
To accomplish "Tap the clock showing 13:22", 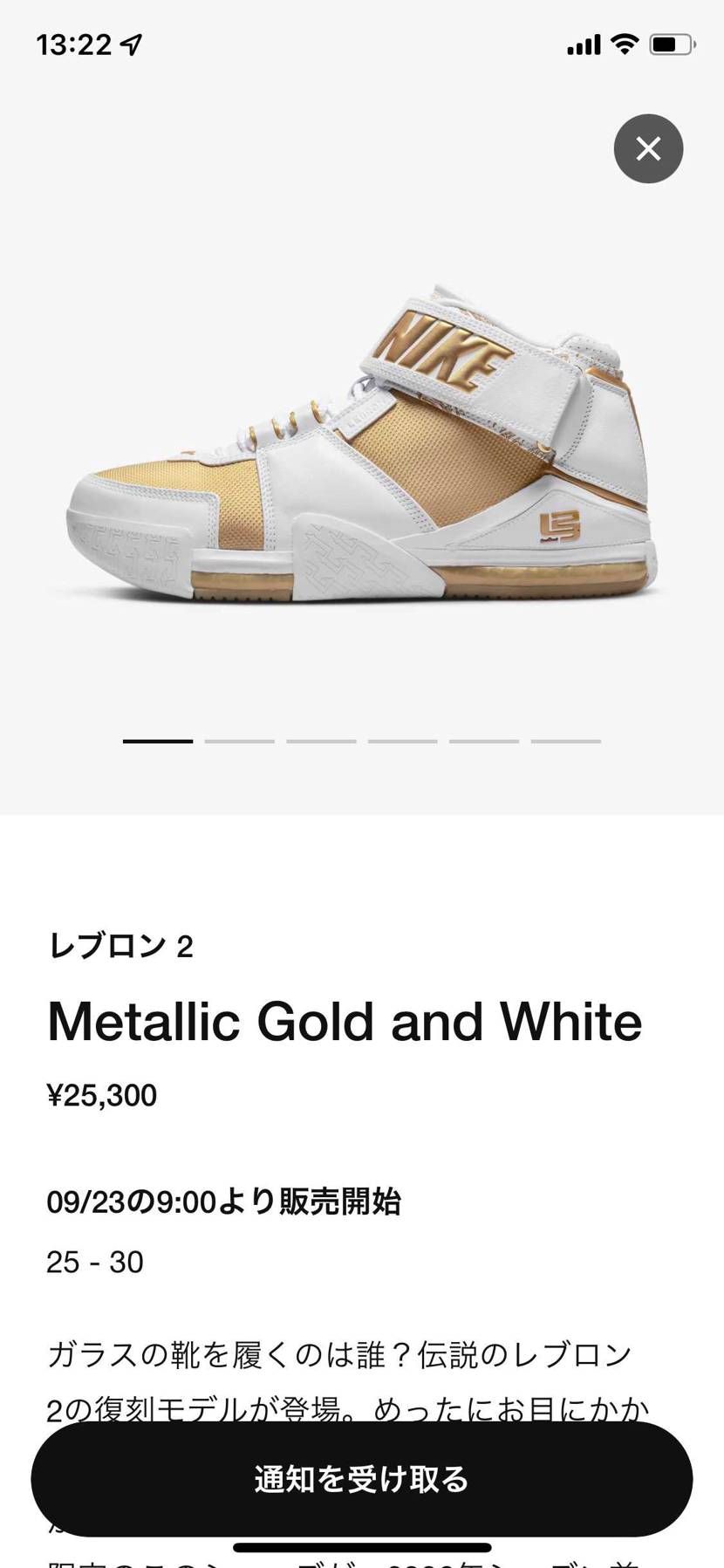I will coord(73,43).
